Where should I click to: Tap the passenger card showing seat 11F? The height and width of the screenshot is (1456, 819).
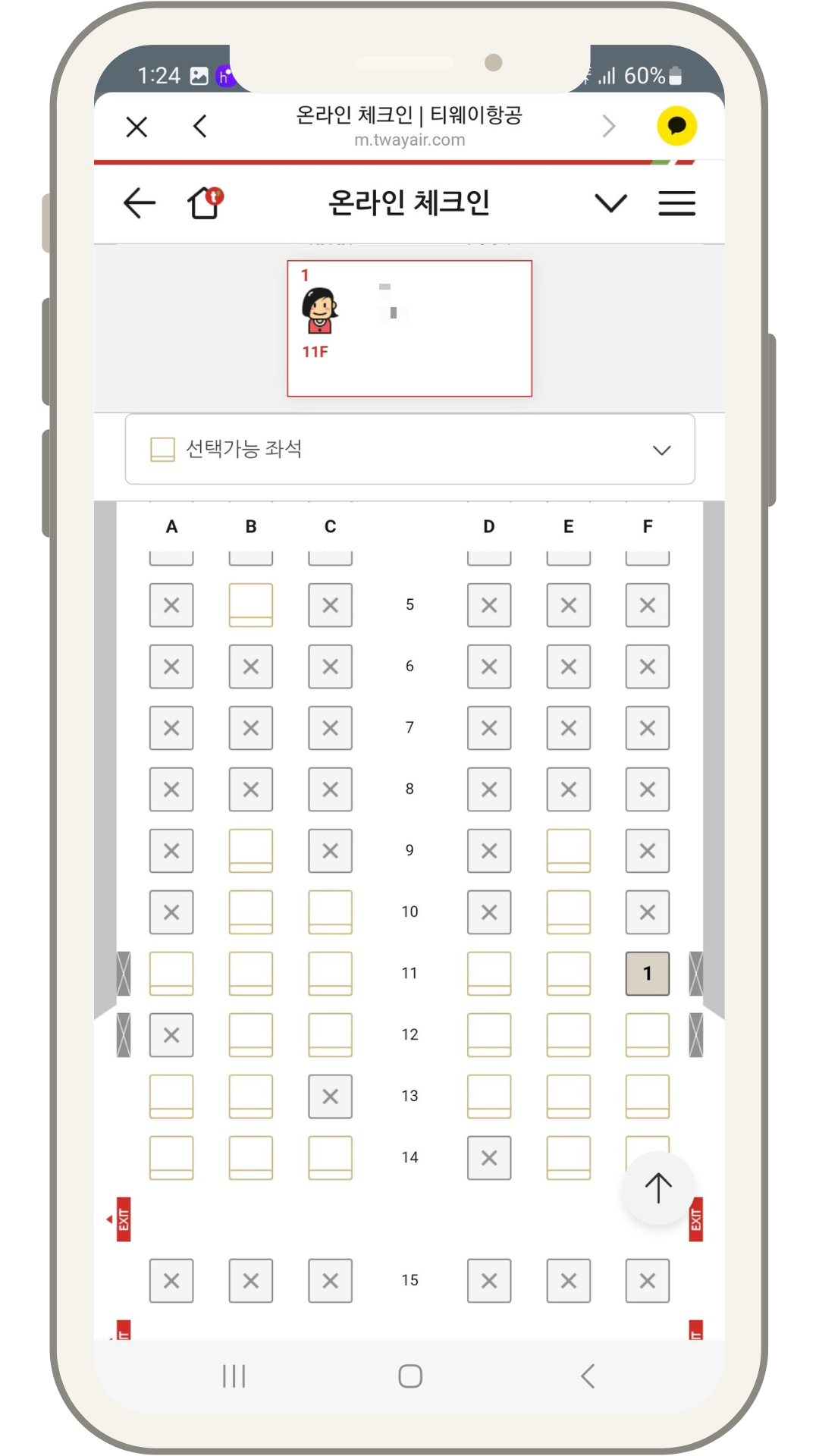click(409, 328)
